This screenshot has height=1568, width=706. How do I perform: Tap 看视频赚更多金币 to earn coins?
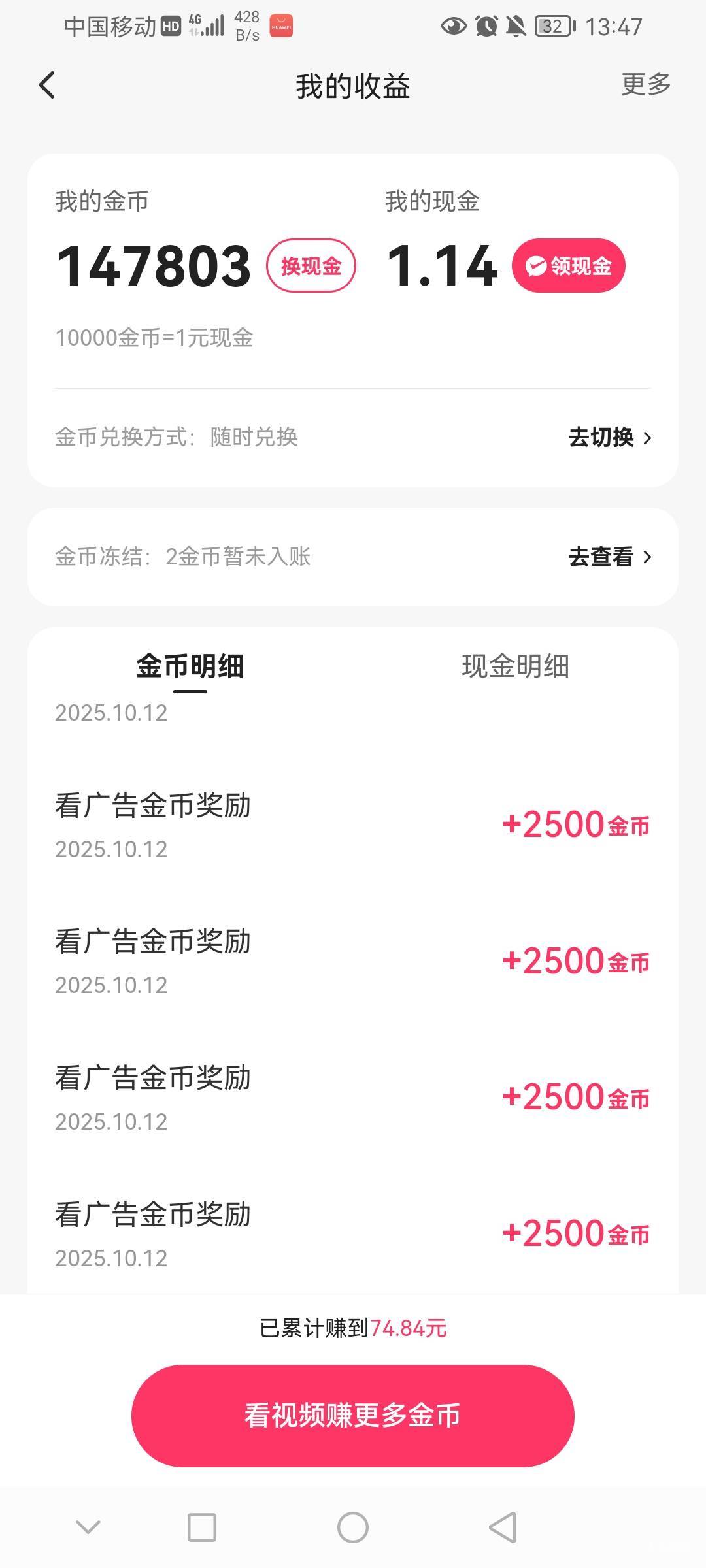[x=353, y=1416]
